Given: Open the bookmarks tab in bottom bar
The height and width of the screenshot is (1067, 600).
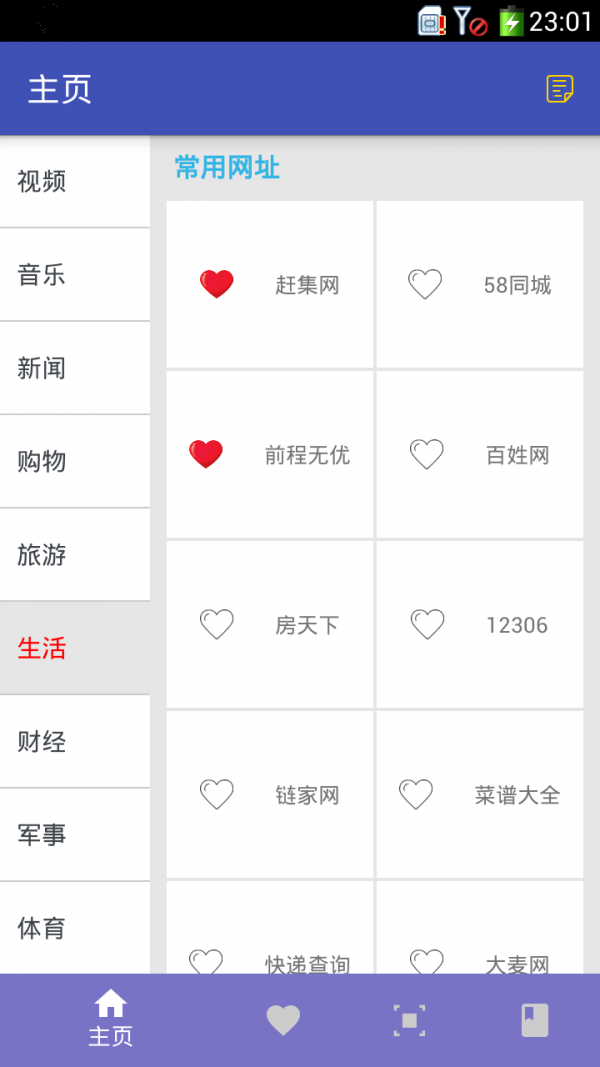Looking at the screenshot, I should [x=535, y=1020].
